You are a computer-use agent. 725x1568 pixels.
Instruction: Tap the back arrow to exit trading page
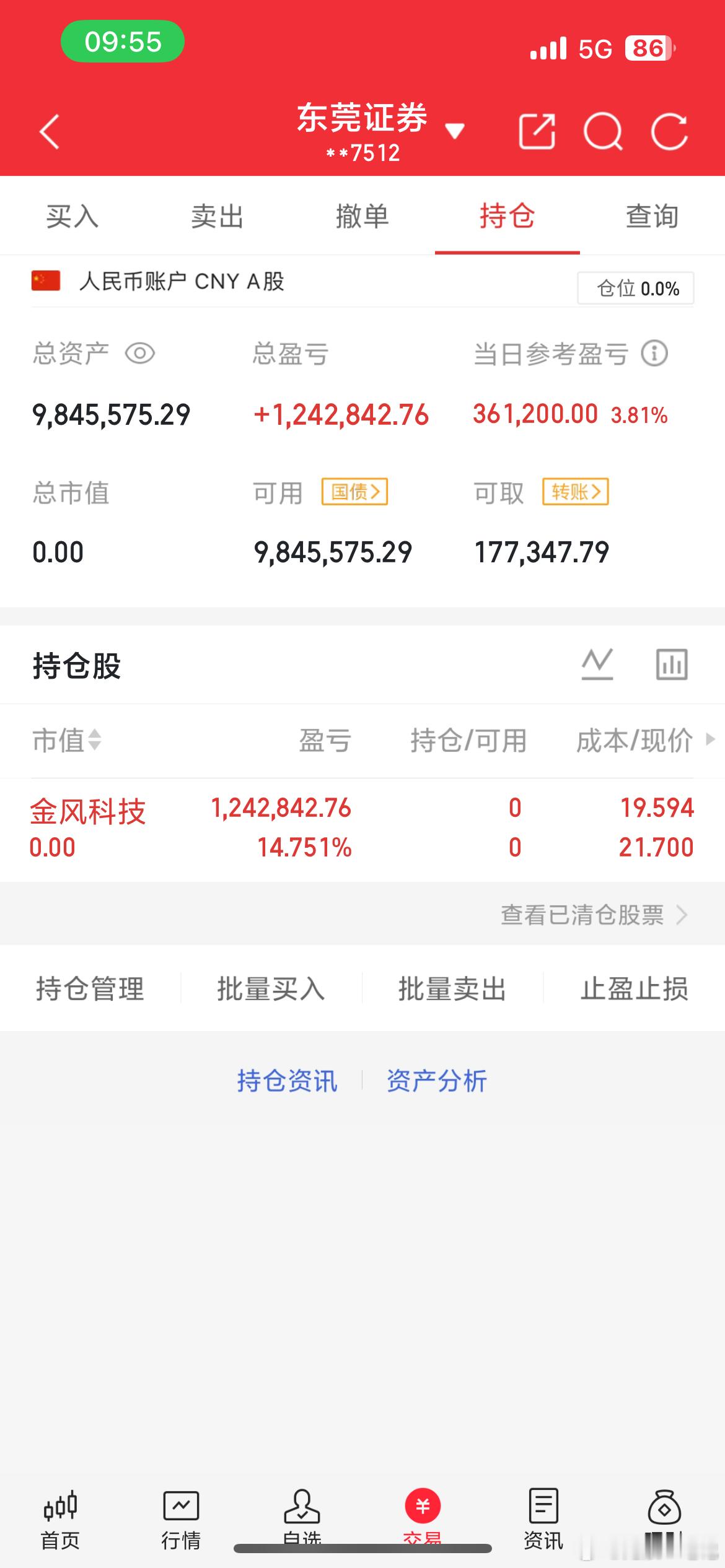point(50,130)
